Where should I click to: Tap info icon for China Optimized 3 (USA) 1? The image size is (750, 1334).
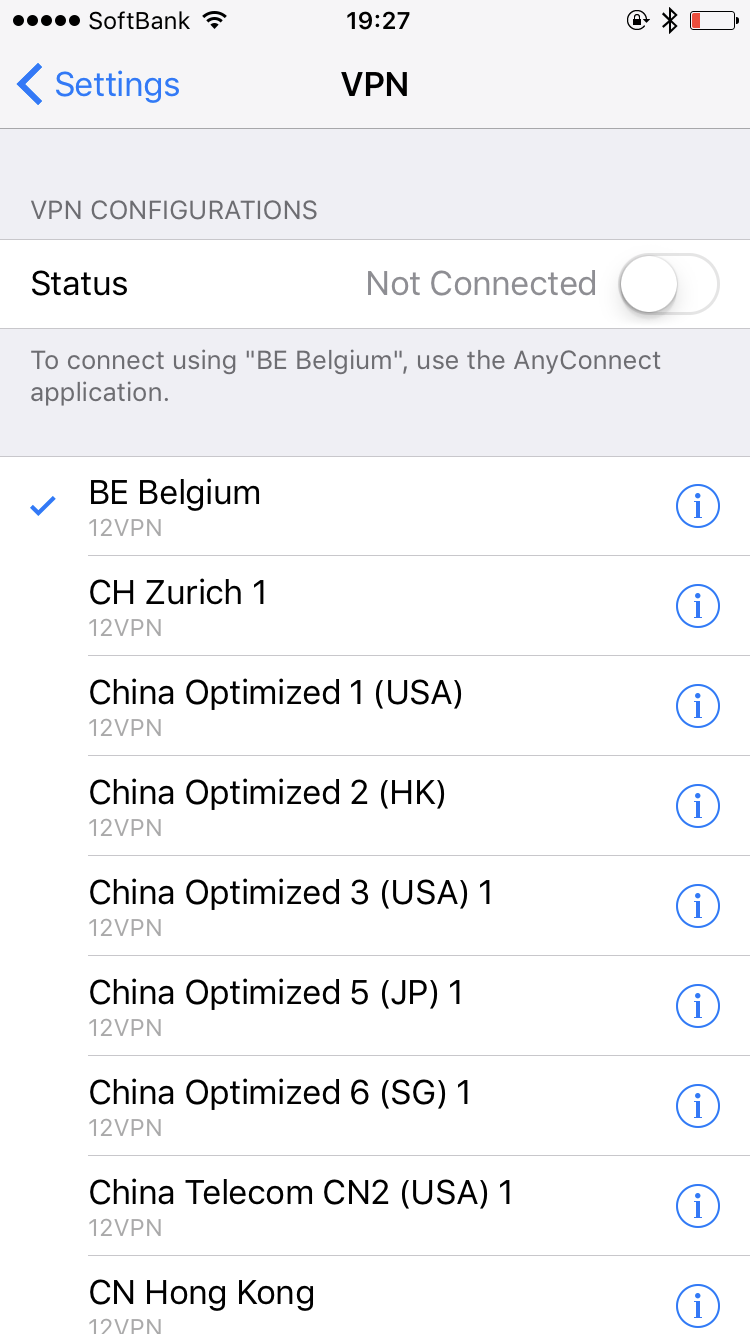tap(698, 906)
